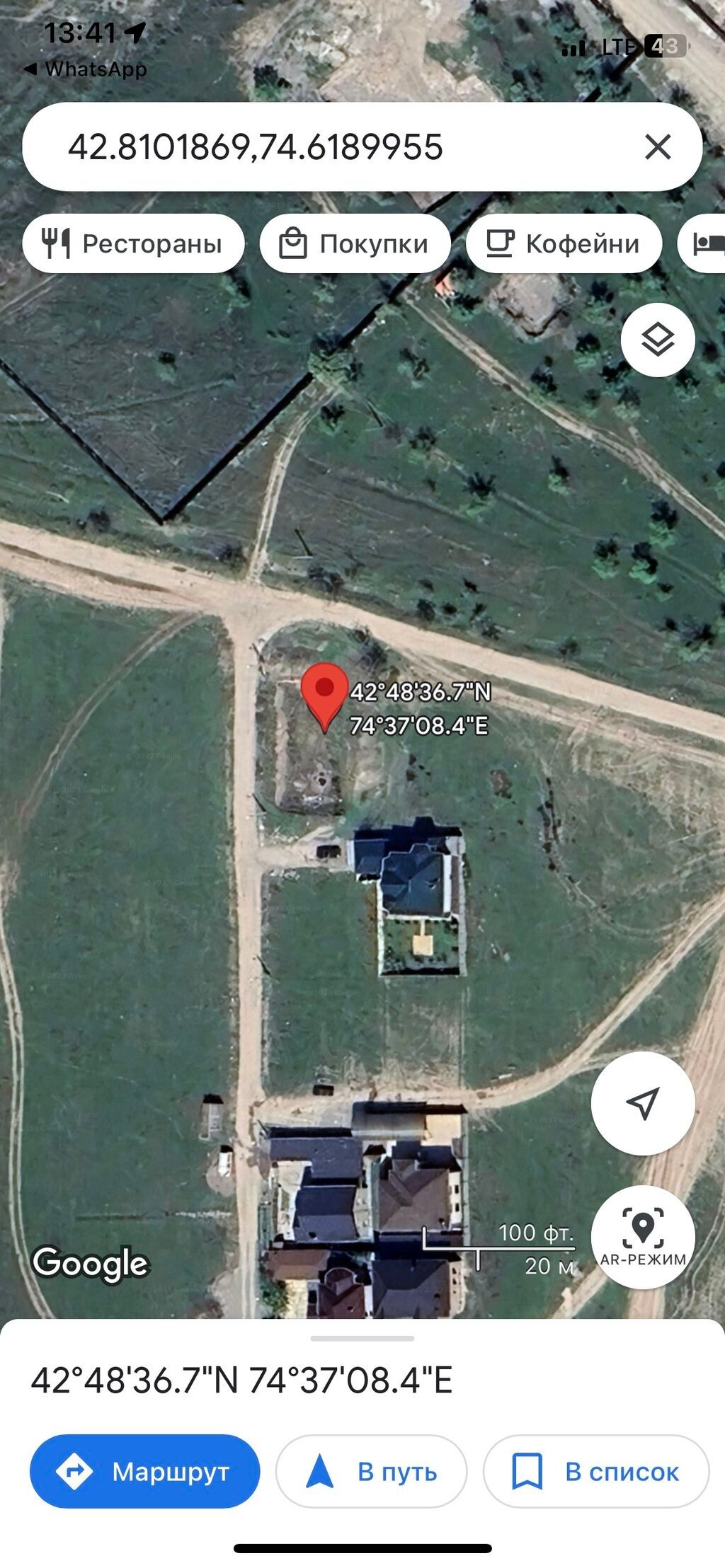725x1568 pixels.
Task: Select the Рестораны chip
Action: click(133, 244)
